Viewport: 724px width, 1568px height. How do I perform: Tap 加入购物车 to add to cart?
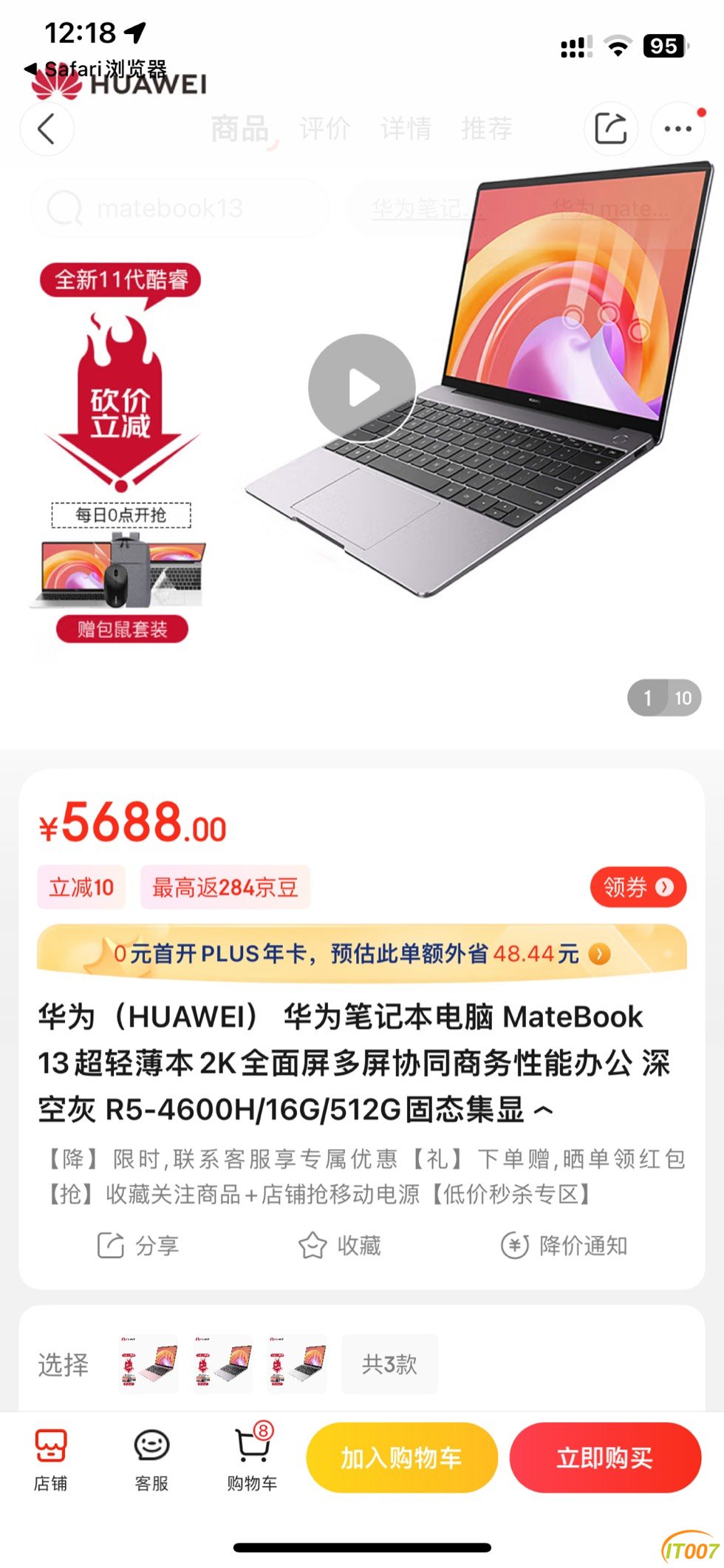point(402,1458)
